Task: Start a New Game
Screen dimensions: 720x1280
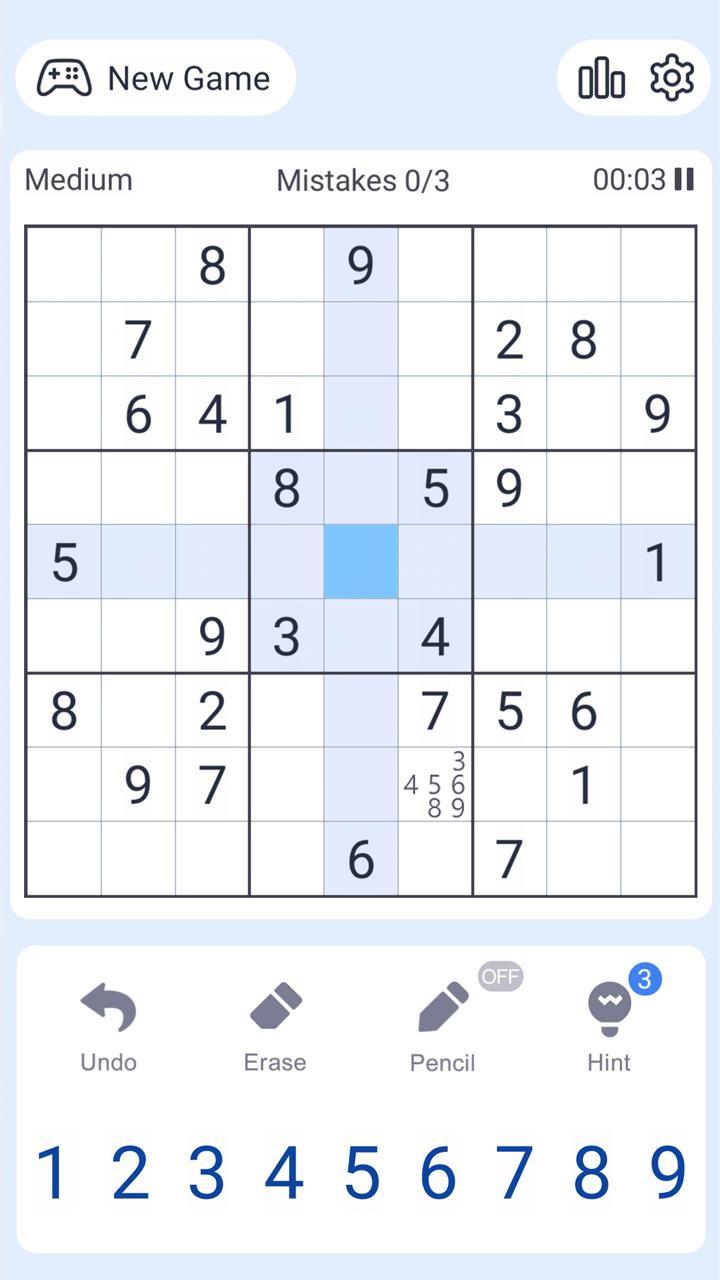Action: pyautogui.click(x=155, y=77)
